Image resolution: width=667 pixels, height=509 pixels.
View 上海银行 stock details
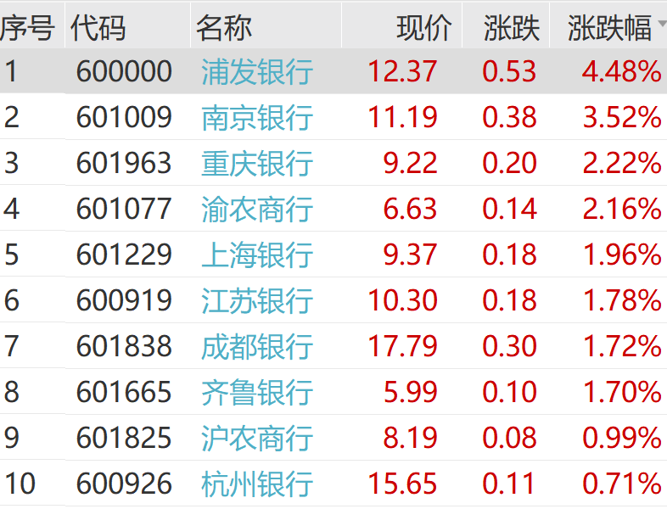click(x=257, y=255)
